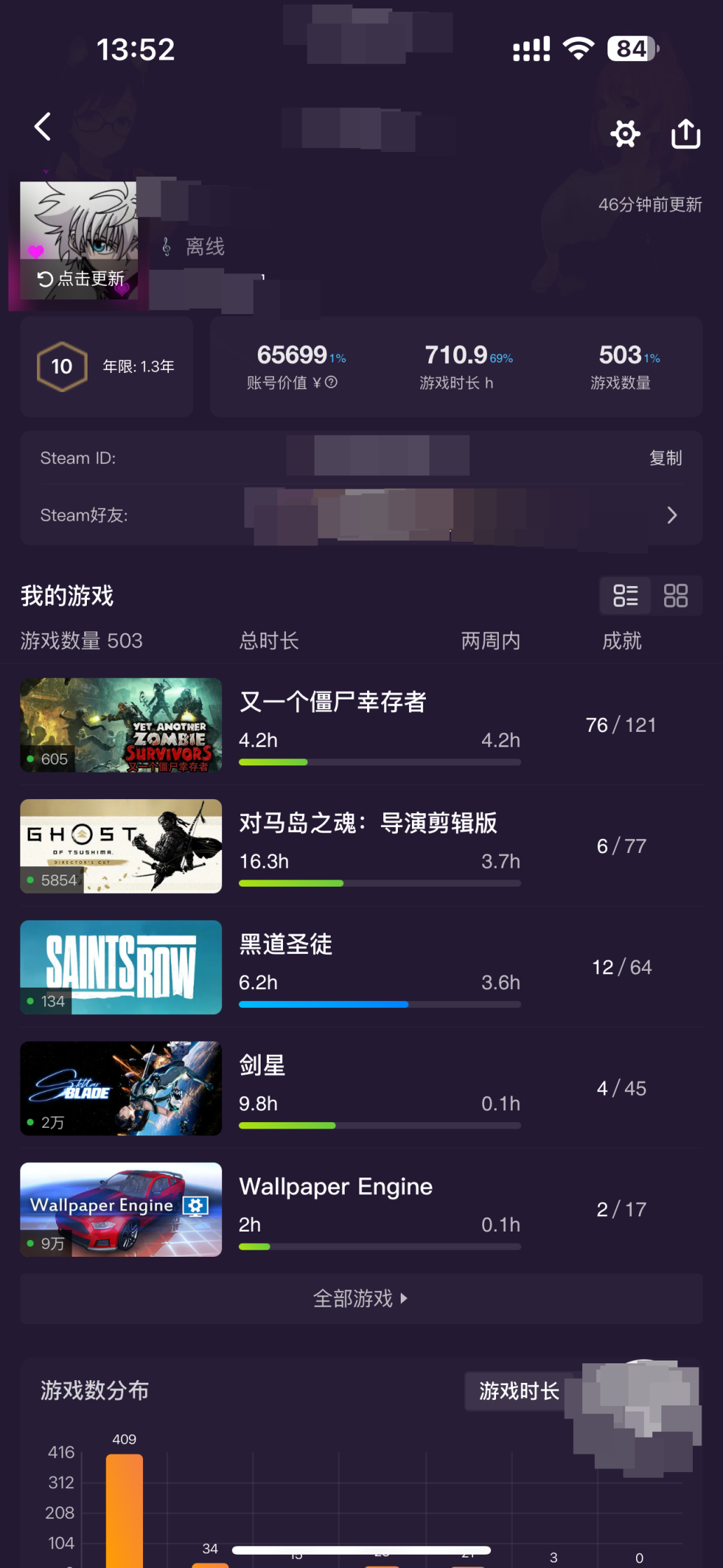View all games via 全部游戏
Screen dimensions: 723x1568
point(361,1298)
